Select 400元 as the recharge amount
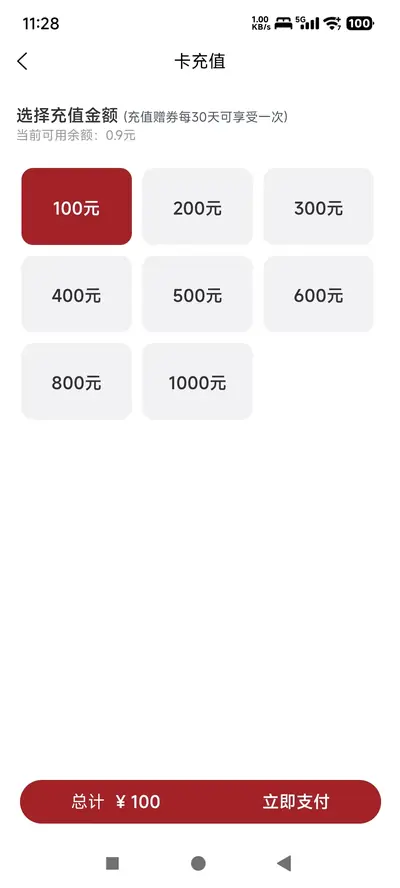400x888 pixels. point(76,294)
